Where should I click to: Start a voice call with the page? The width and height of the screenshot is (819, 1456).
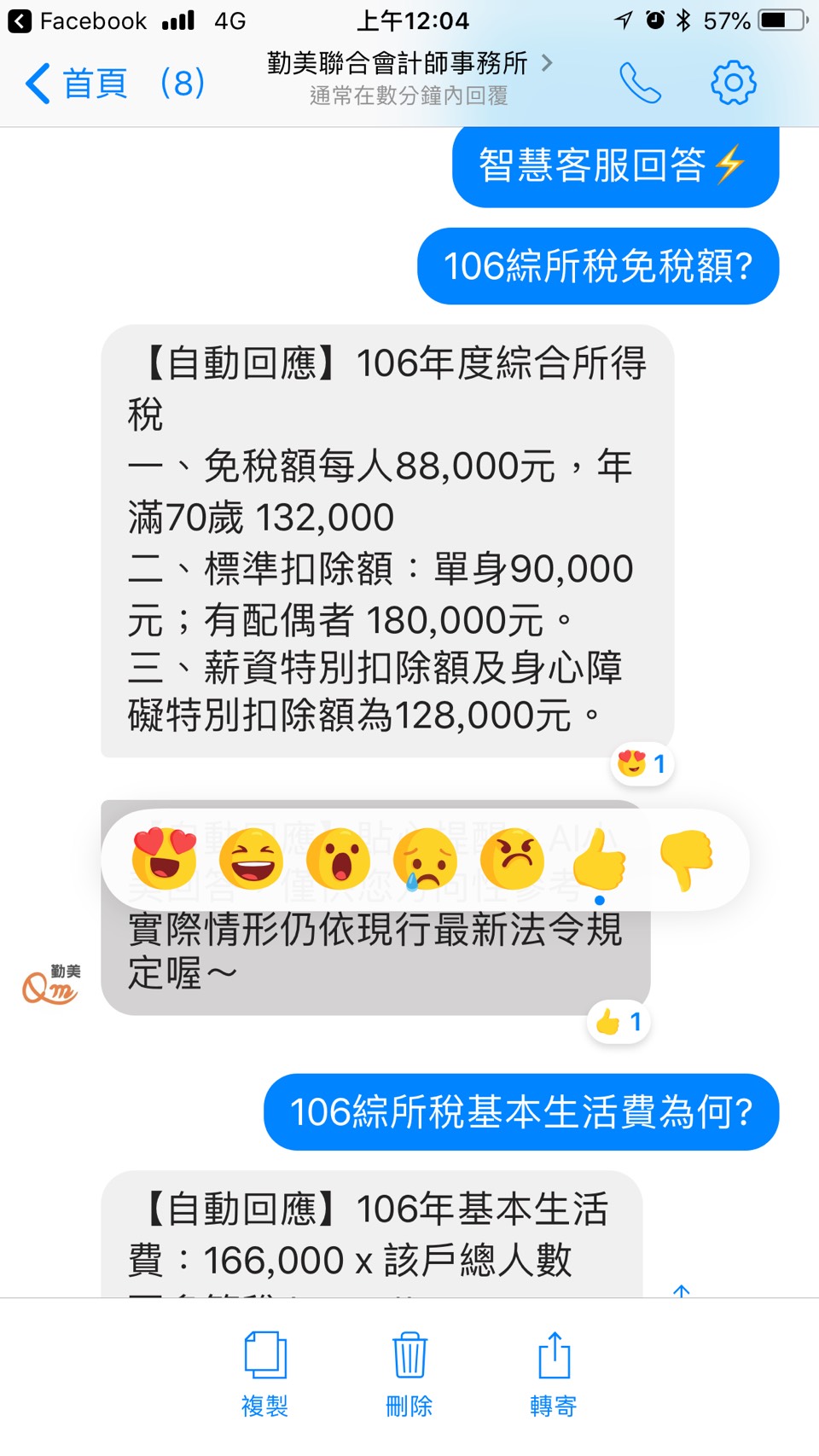(x=640, y=84)
